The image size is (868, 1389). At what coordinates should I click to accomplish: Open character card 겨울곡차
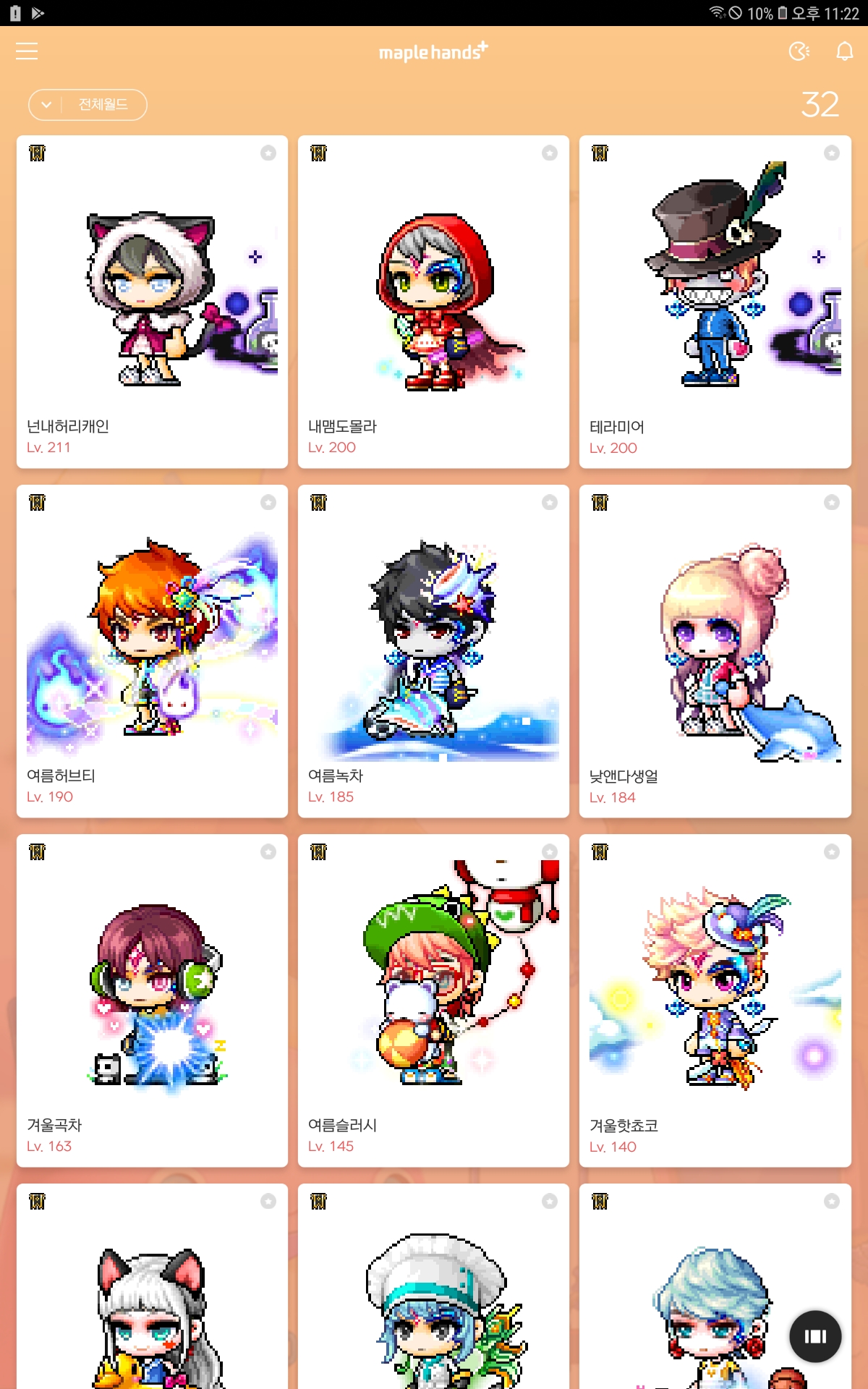pos(152,1001)
